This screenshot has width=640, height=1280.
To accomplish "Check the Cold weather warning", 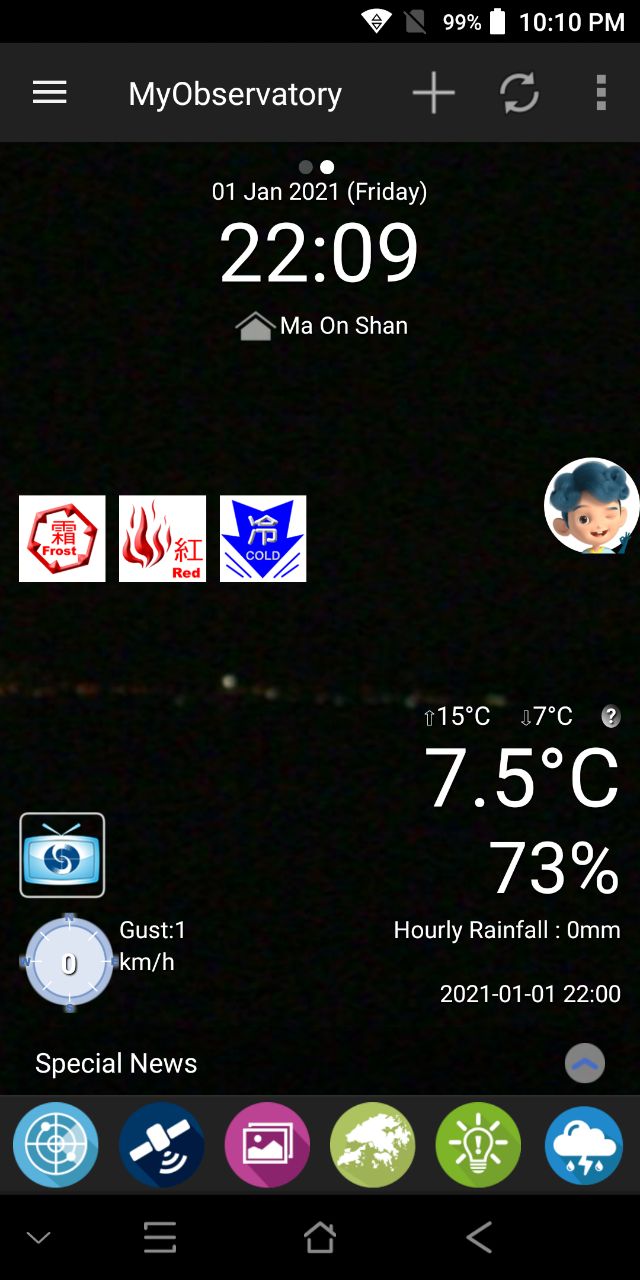I will (x=263, y=538).
